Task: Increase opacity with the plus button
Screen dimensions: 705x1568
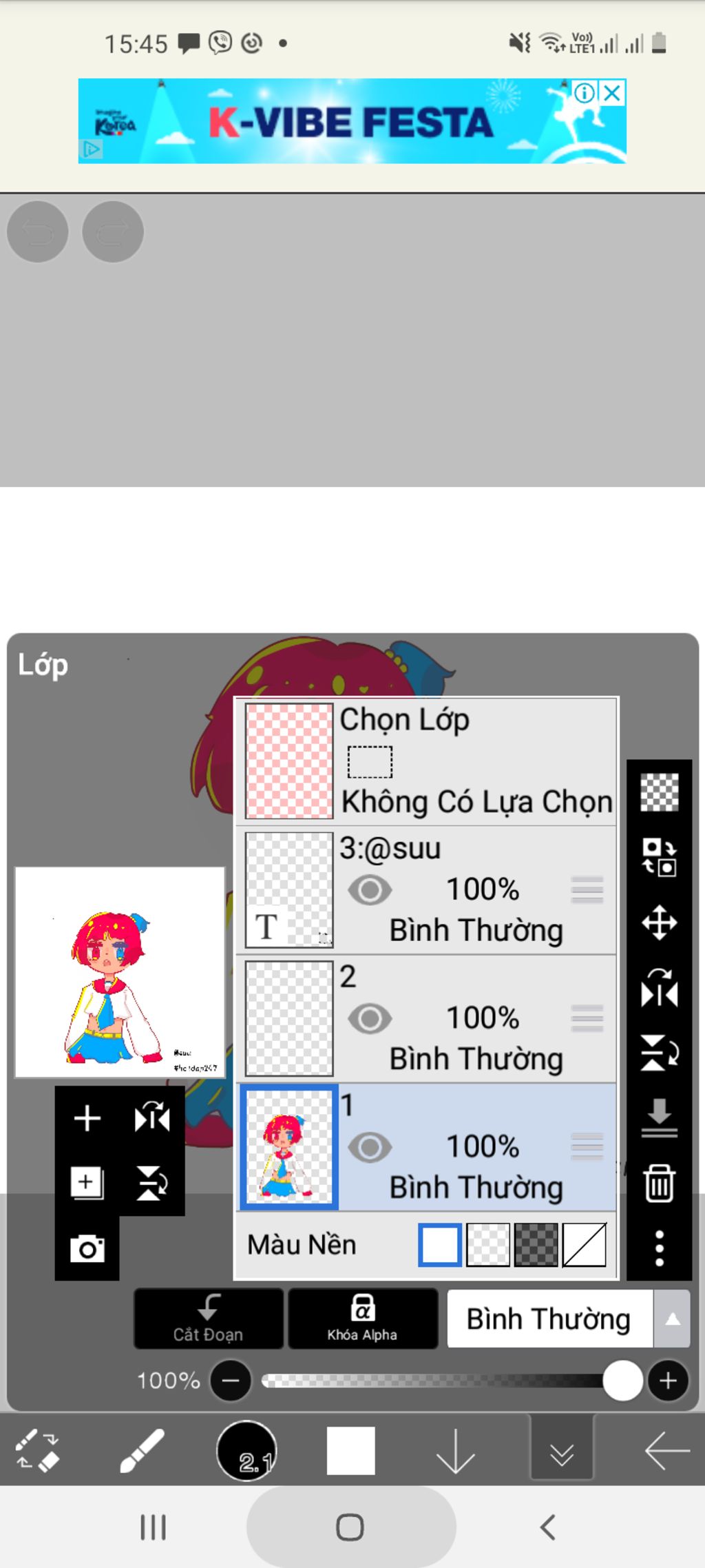Action: coord(668,1381)
